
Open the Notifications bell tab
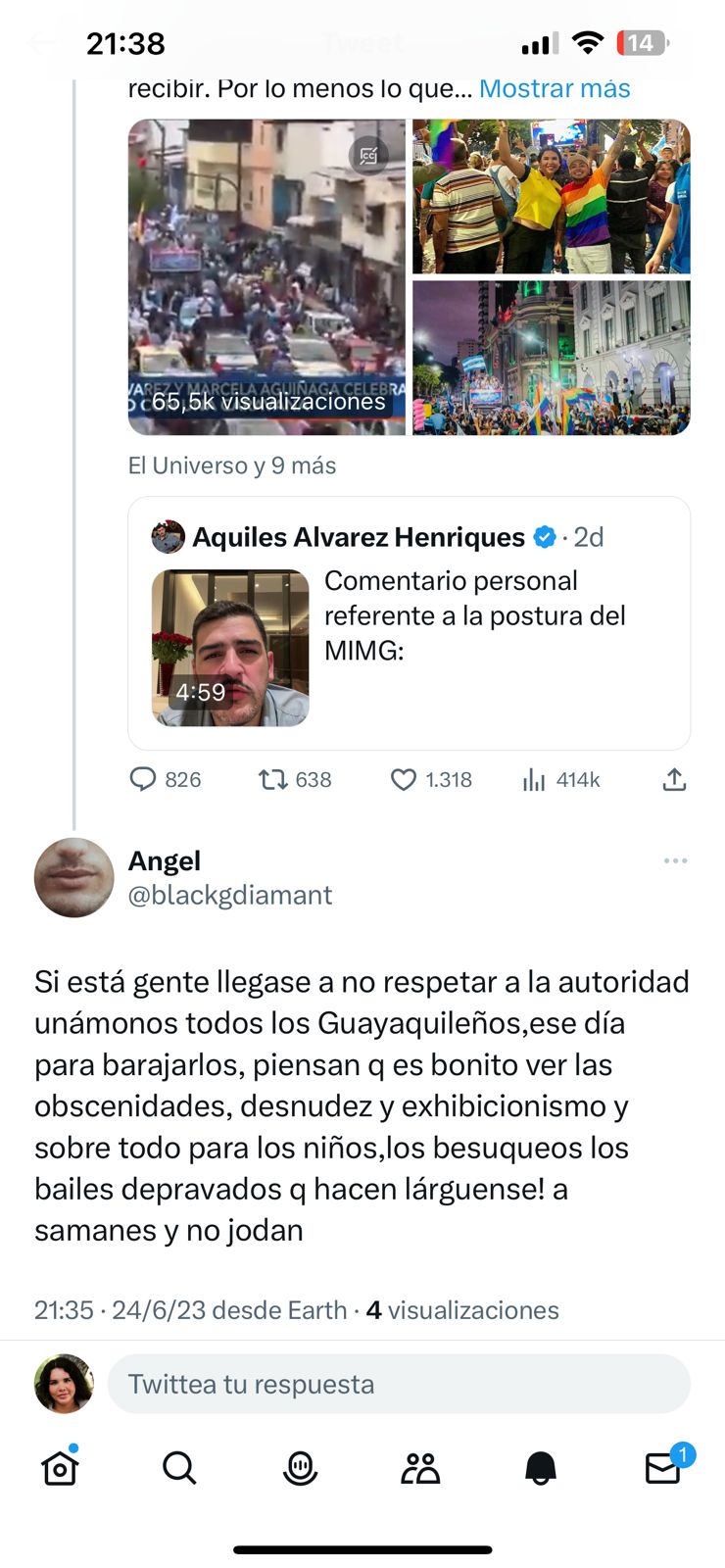(x=541, y=1468)
